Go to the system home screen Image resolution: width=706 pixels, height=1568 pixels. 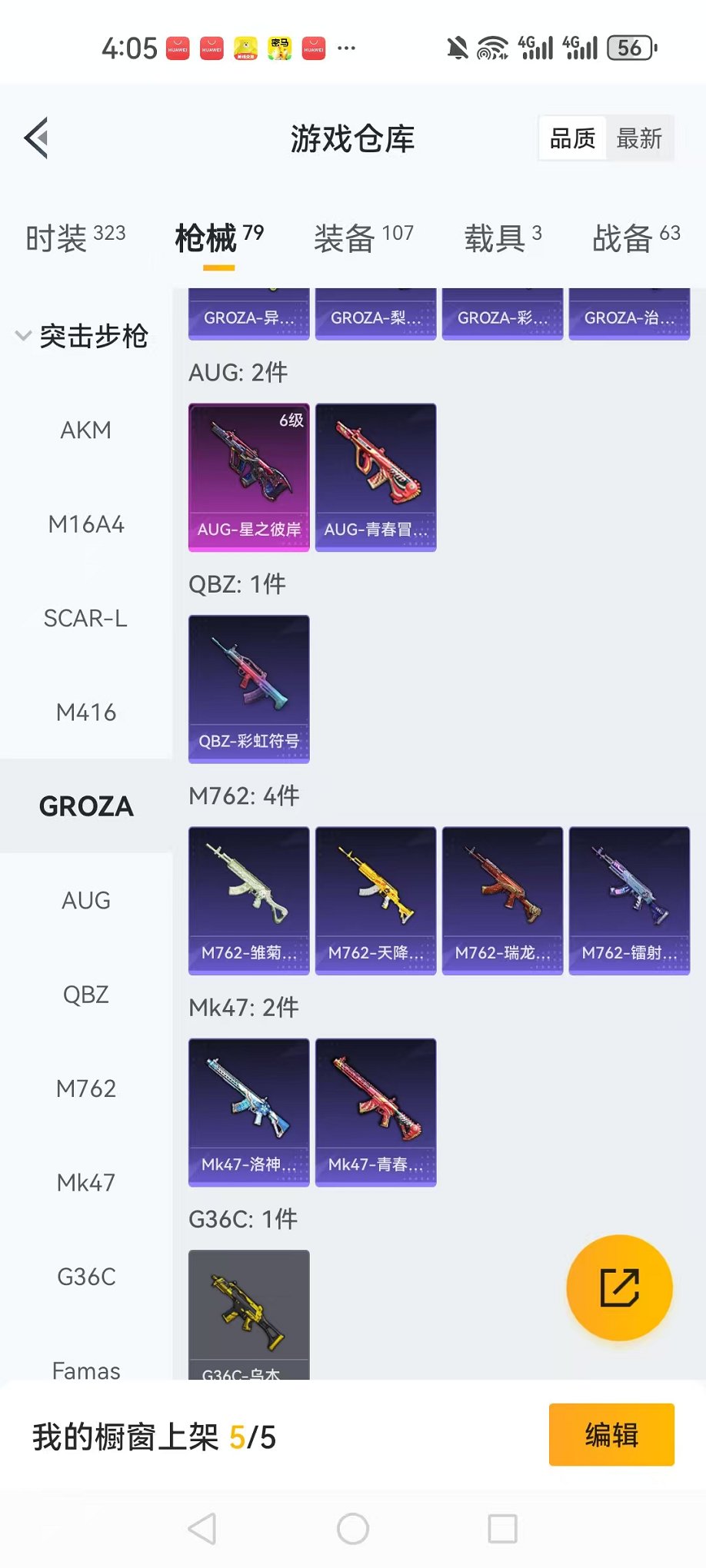tap(353, 1529)
